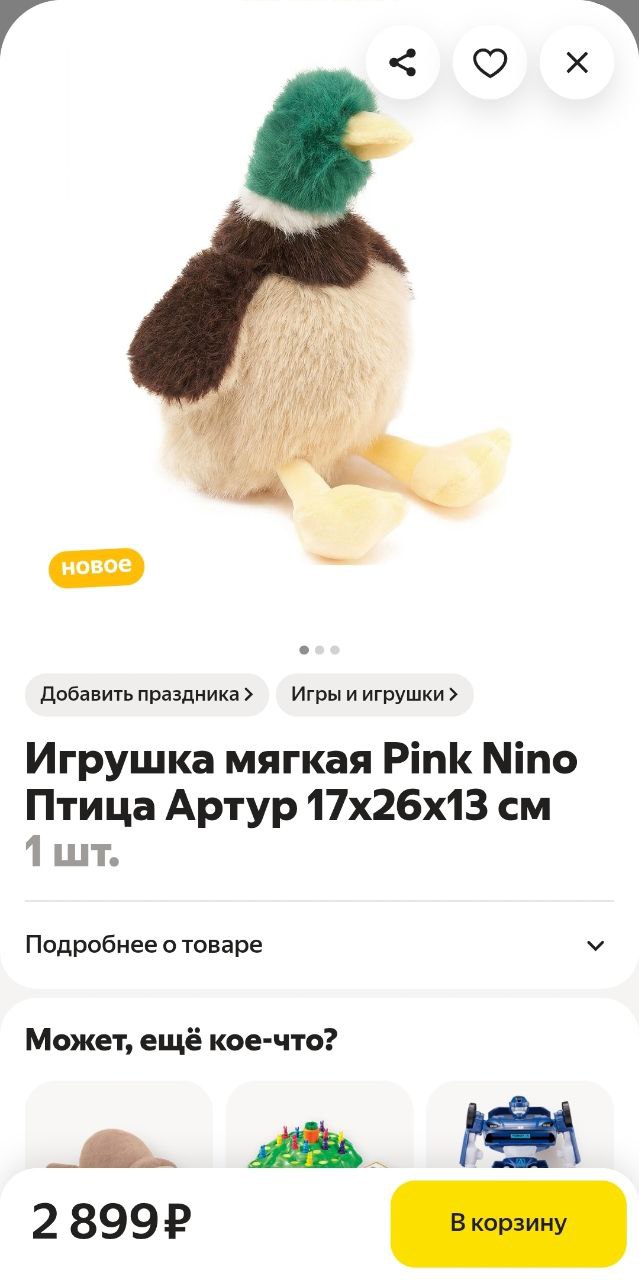Open the brown plush toy suggestion card
Screen dimensions: 639x1280
[x=119, y=1130]
